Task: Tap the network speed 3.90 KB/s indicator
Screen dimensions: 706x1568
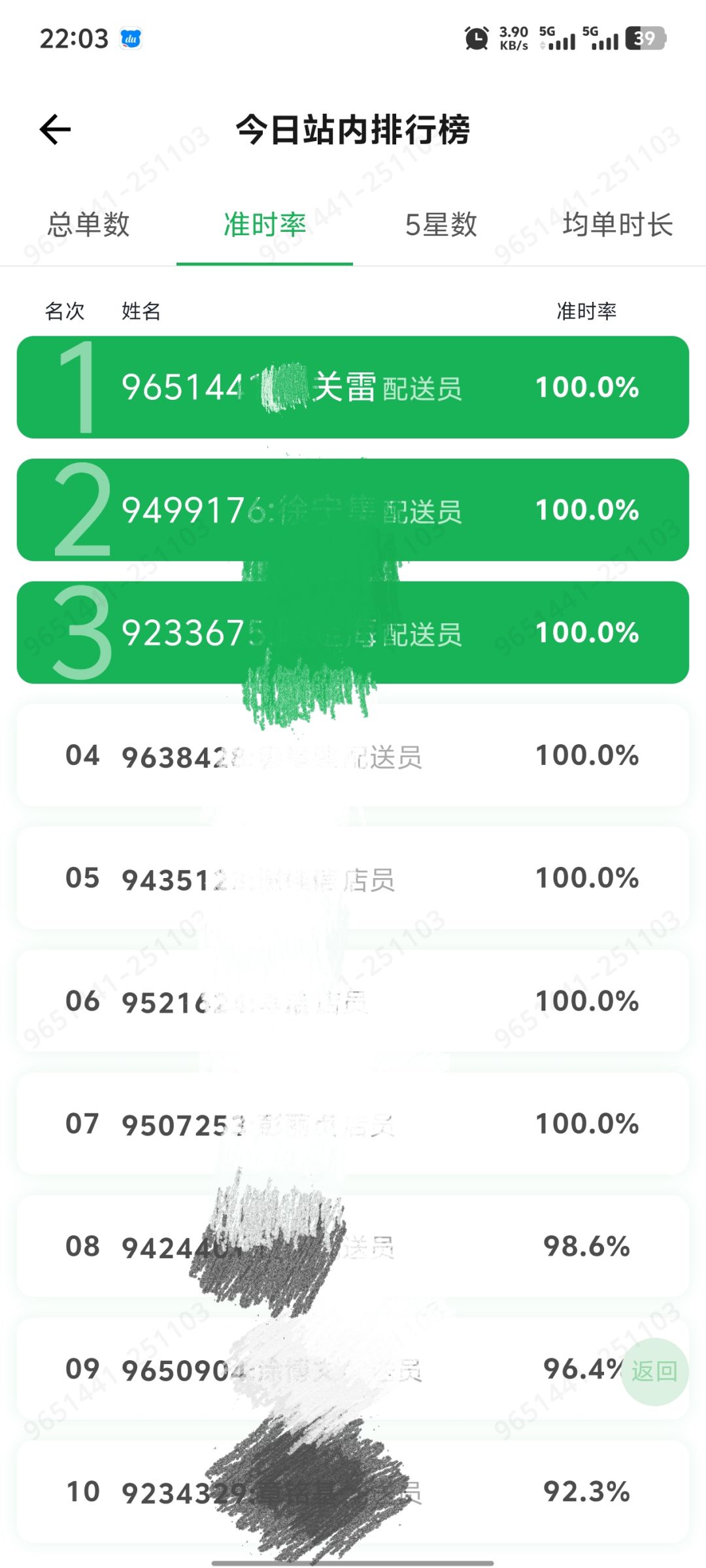Action: coord(516,39)
